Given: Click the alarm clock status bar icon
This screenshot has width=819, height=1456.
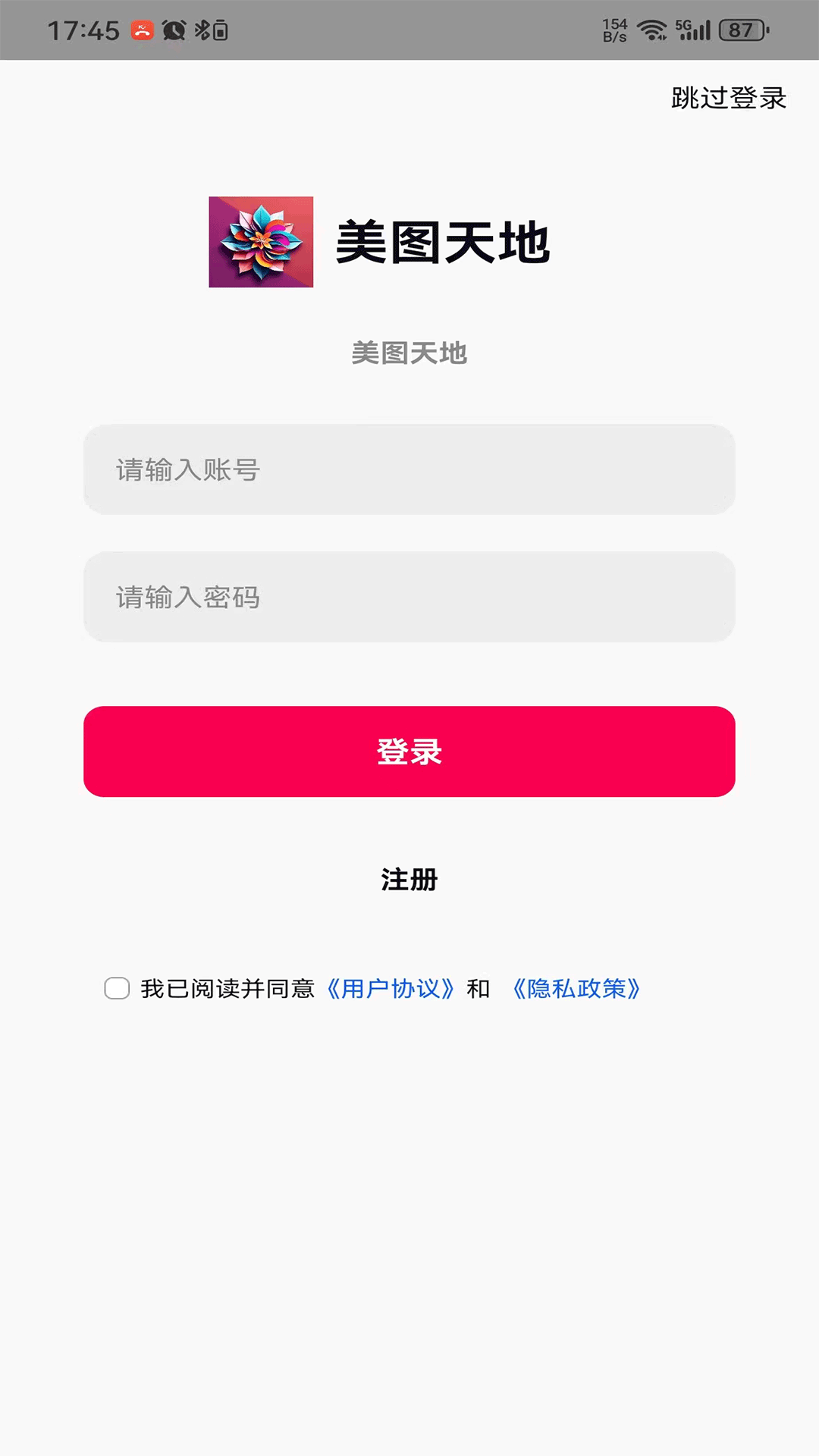Looking at the screenshot, I should (x=173, y=30).
